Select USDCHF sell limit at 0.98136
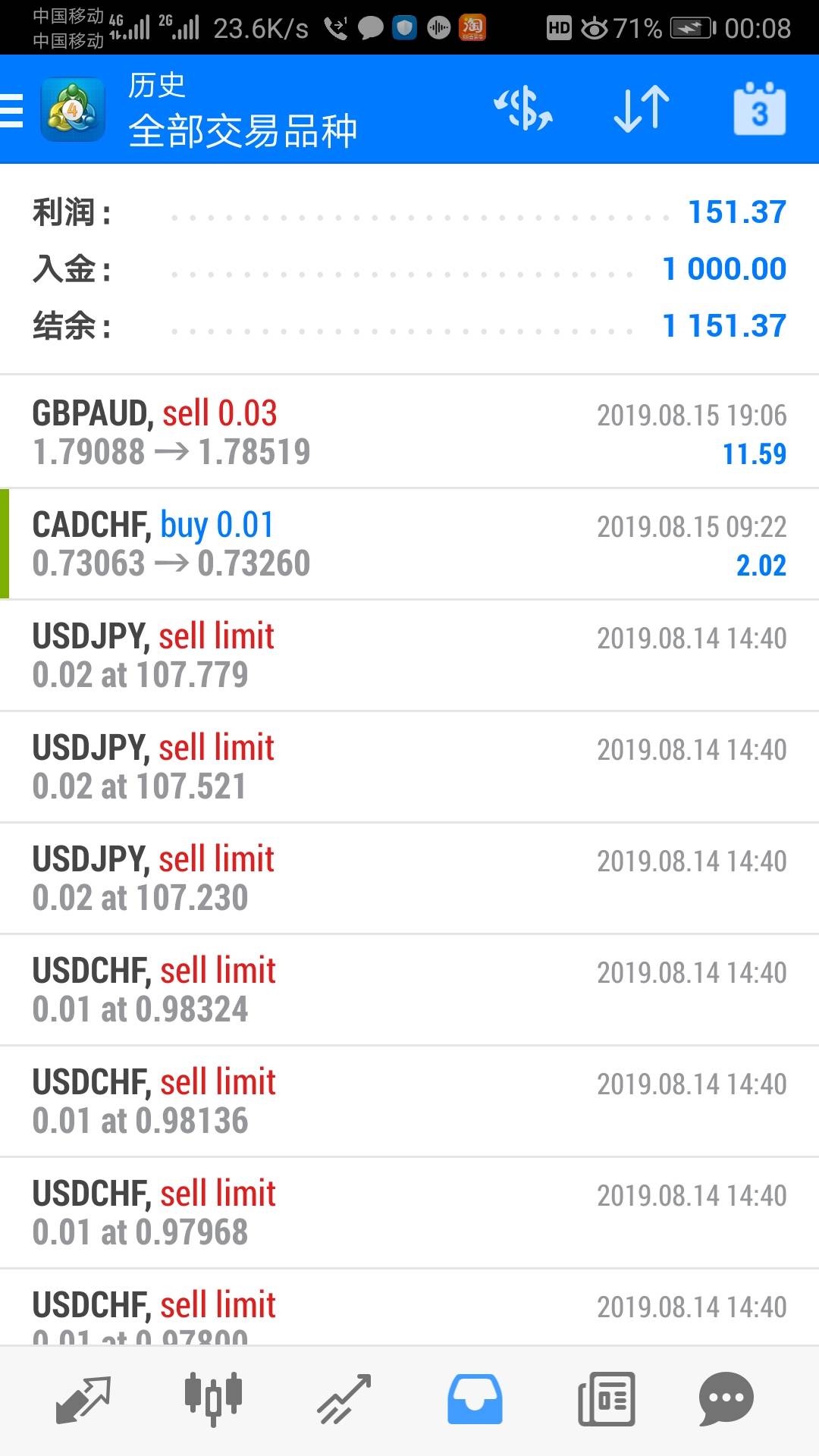 pyautogui.click(x=409, y=1101)
